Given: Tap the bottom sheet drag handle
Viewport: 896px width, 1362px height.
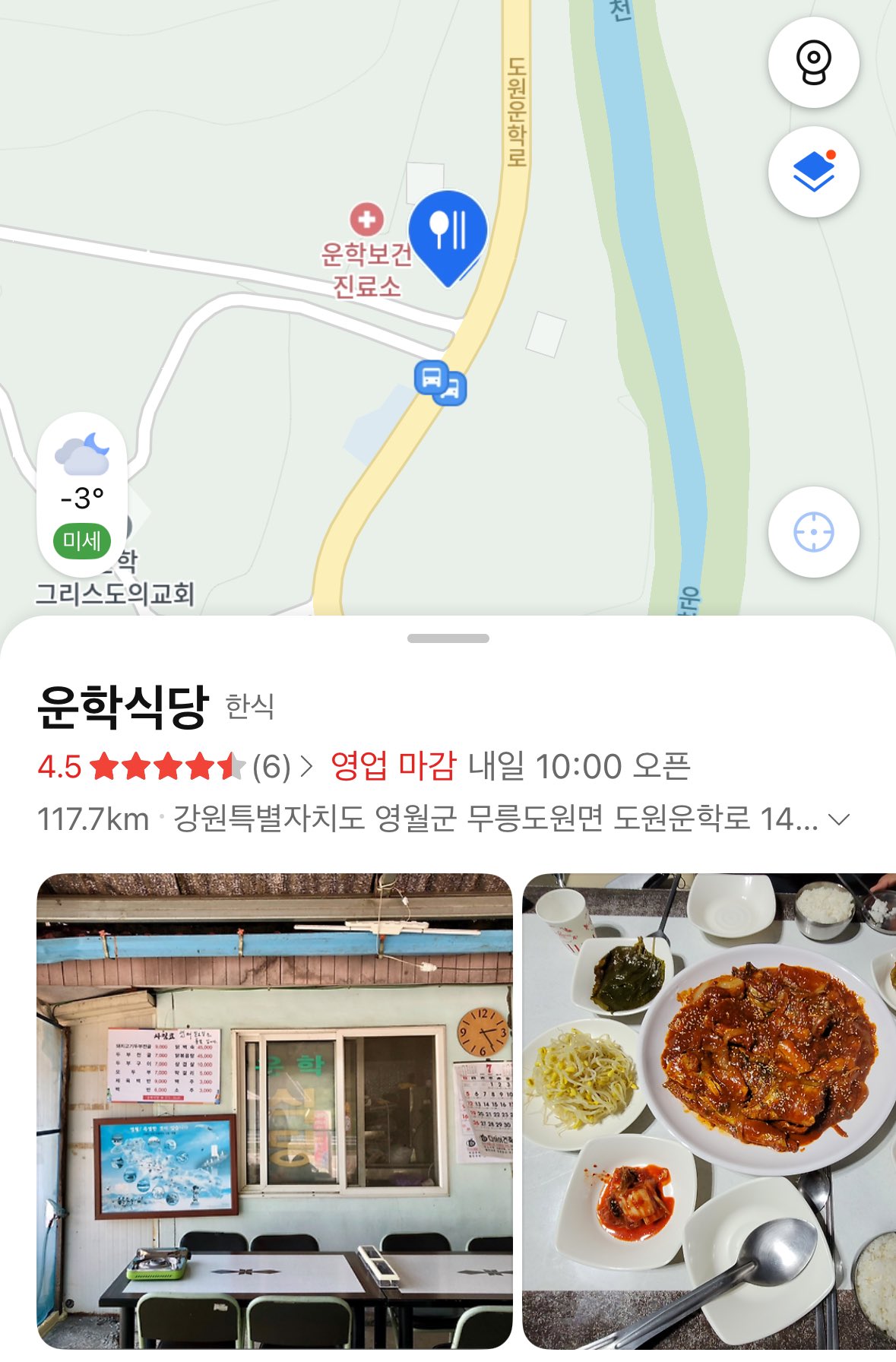Looking at the screenshot, I should click(x=448, y=638).
